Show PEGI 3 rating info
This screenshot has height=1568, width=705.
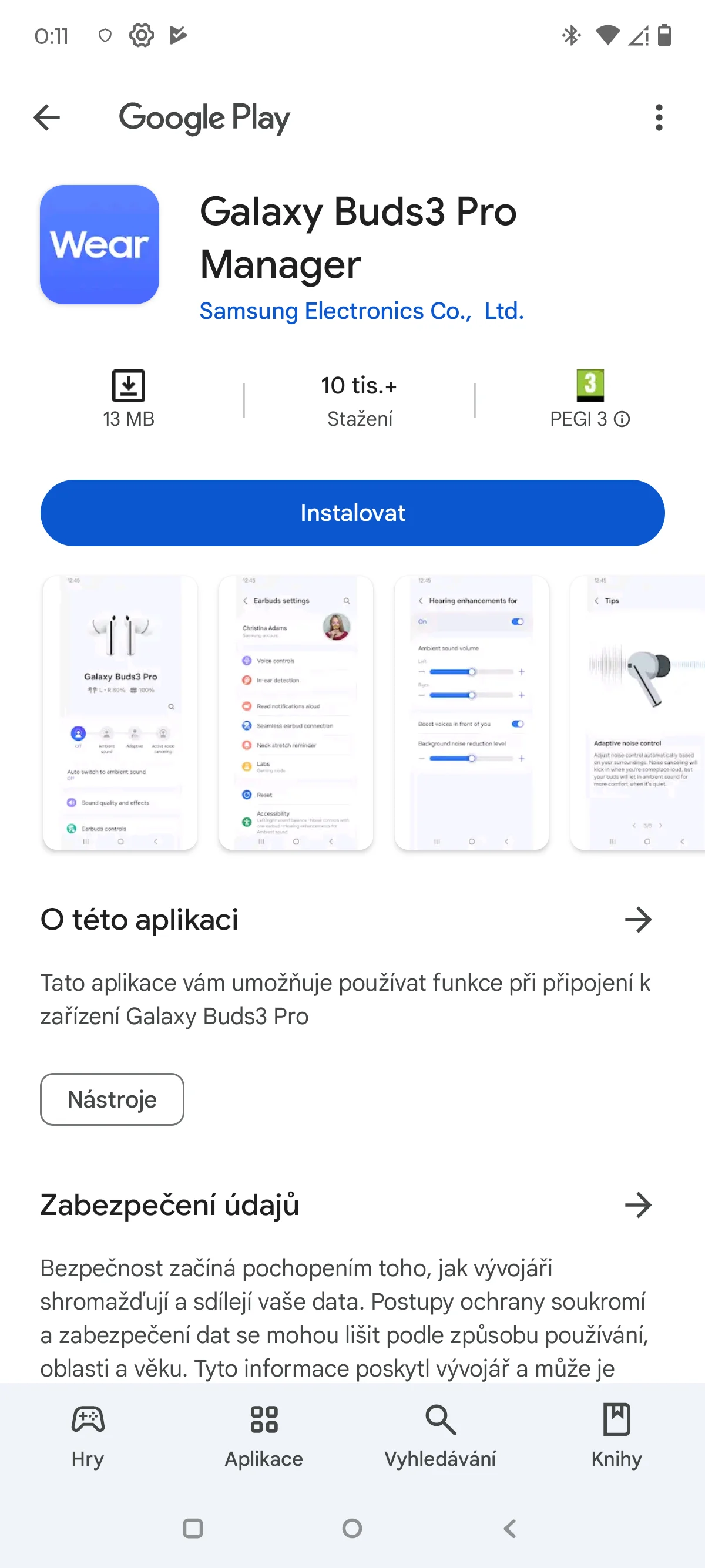click(x=622, y=419)
